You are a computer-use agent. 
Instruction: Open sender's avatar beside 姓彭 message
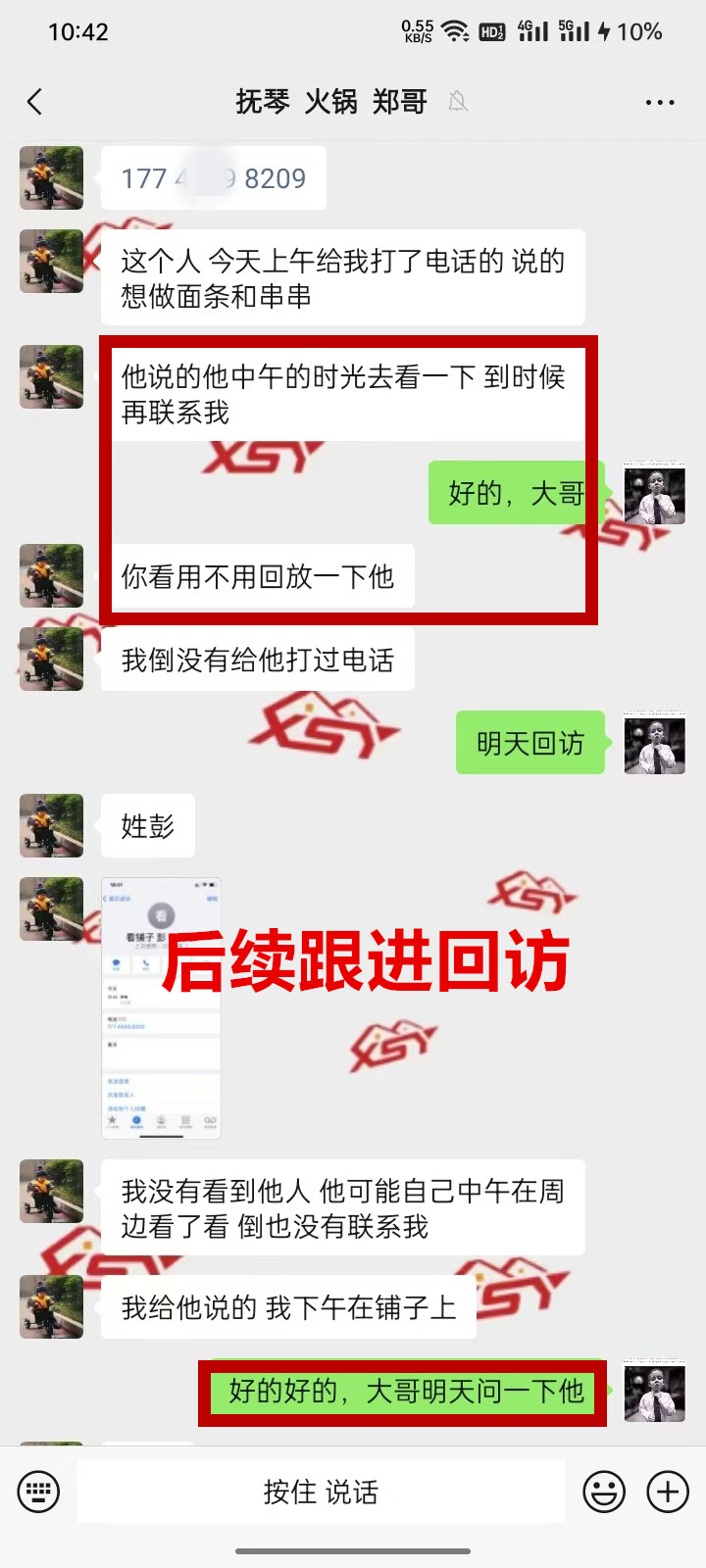[52, 825]
